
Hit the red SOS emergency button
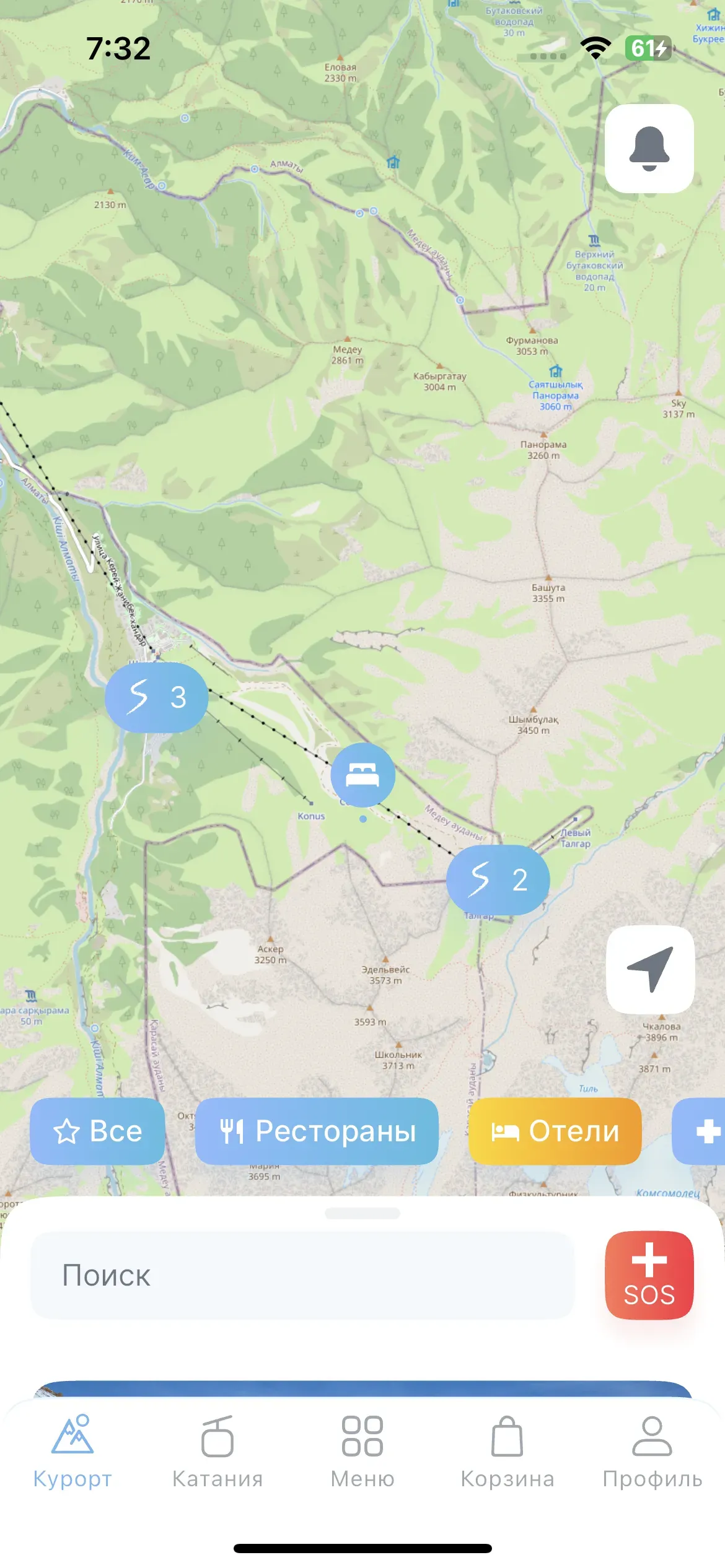tap(649, 1275)
